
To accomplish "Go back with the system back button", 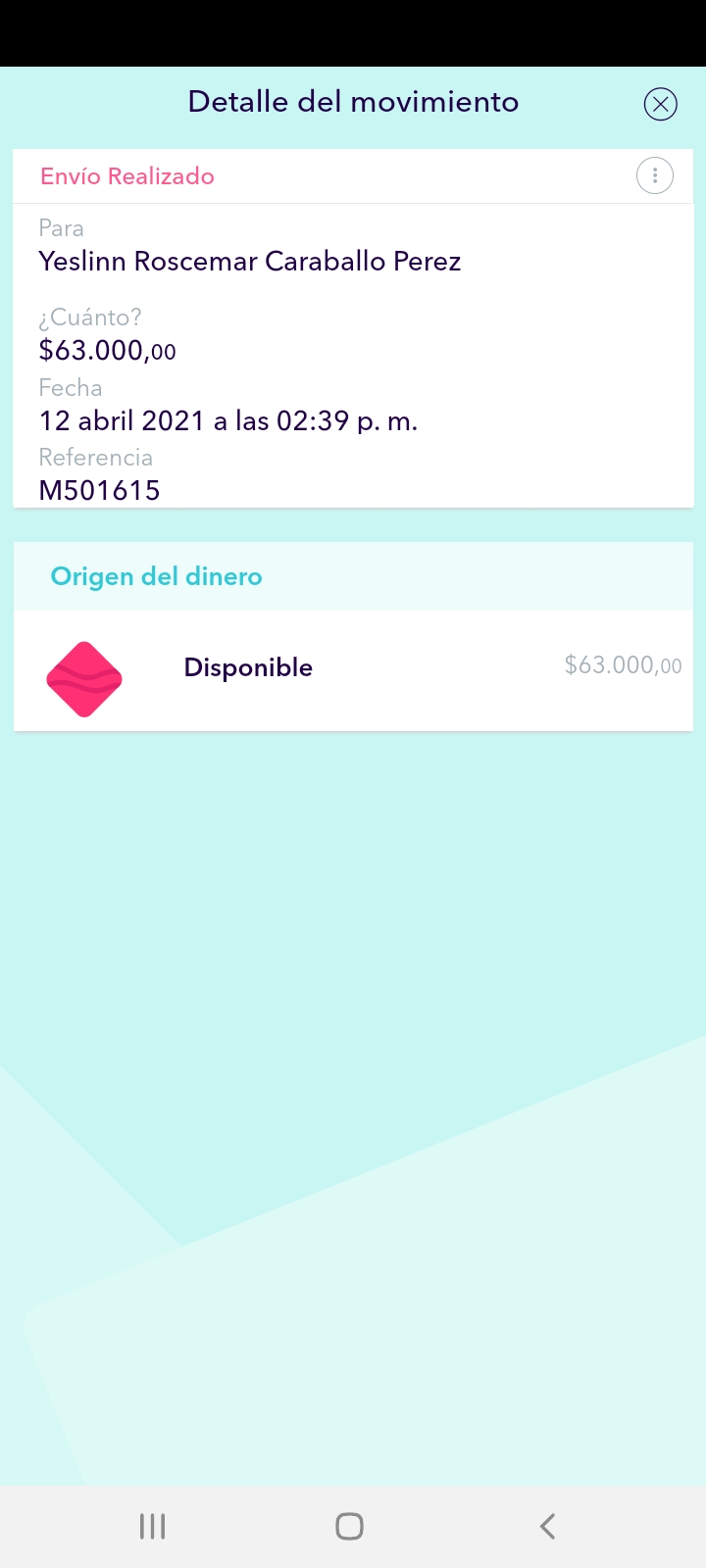I will coord(547,1526).
